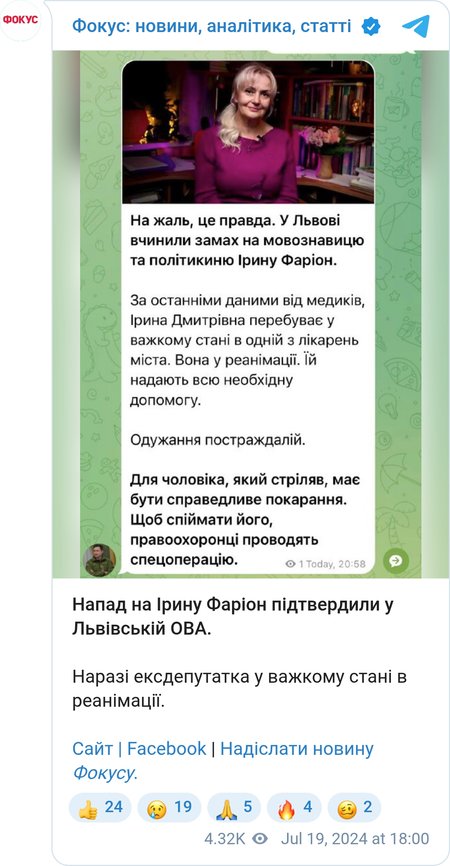Viewport: 450px width, 866px height.
Task: Open the Facebook link
Action: (167, 749)
